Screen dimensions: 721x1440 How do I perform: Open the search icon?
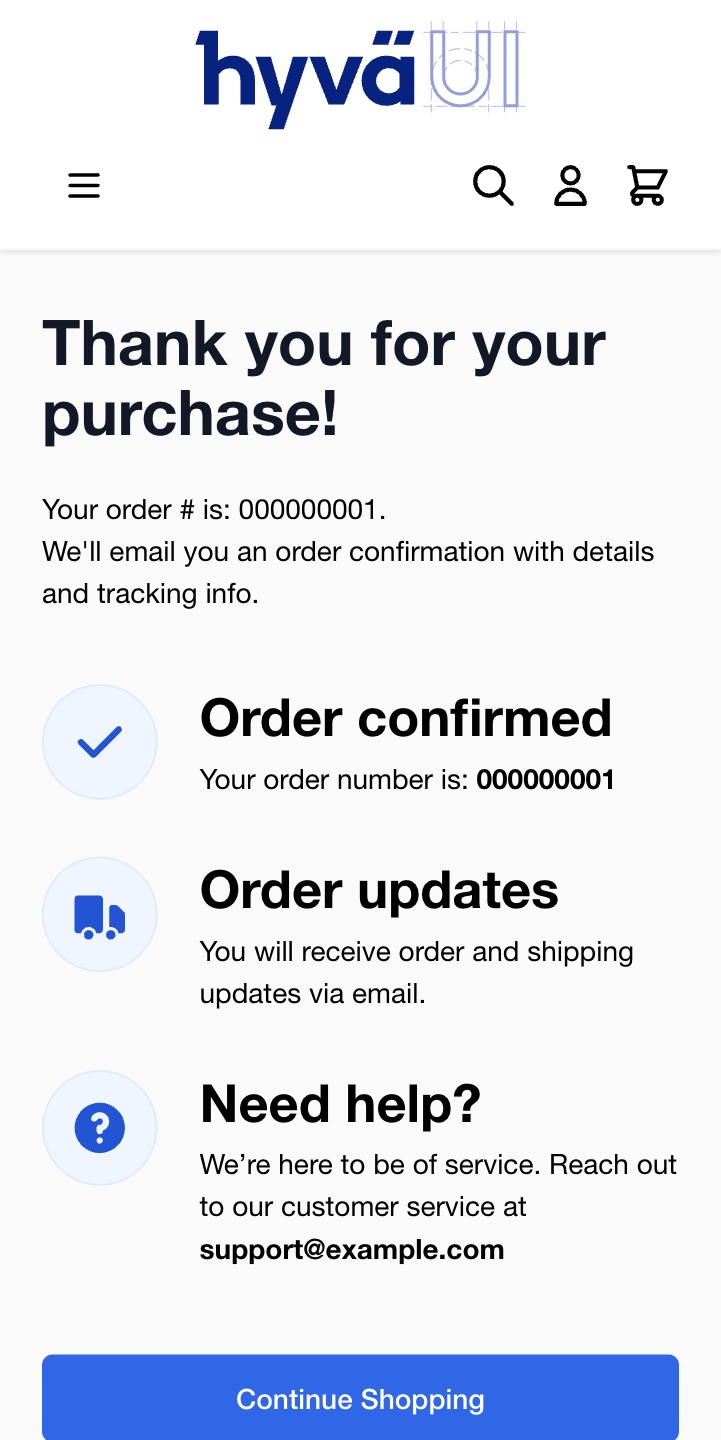point(493,186)
